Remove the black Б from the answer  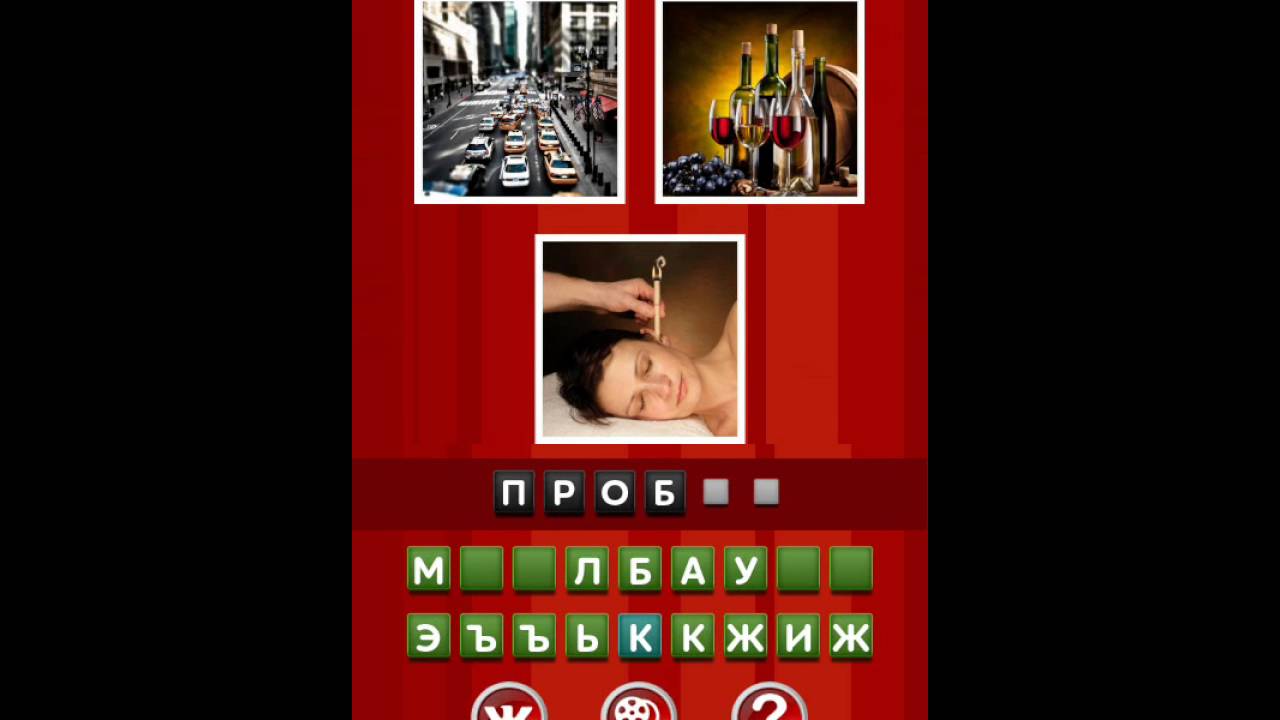point(665,493)
